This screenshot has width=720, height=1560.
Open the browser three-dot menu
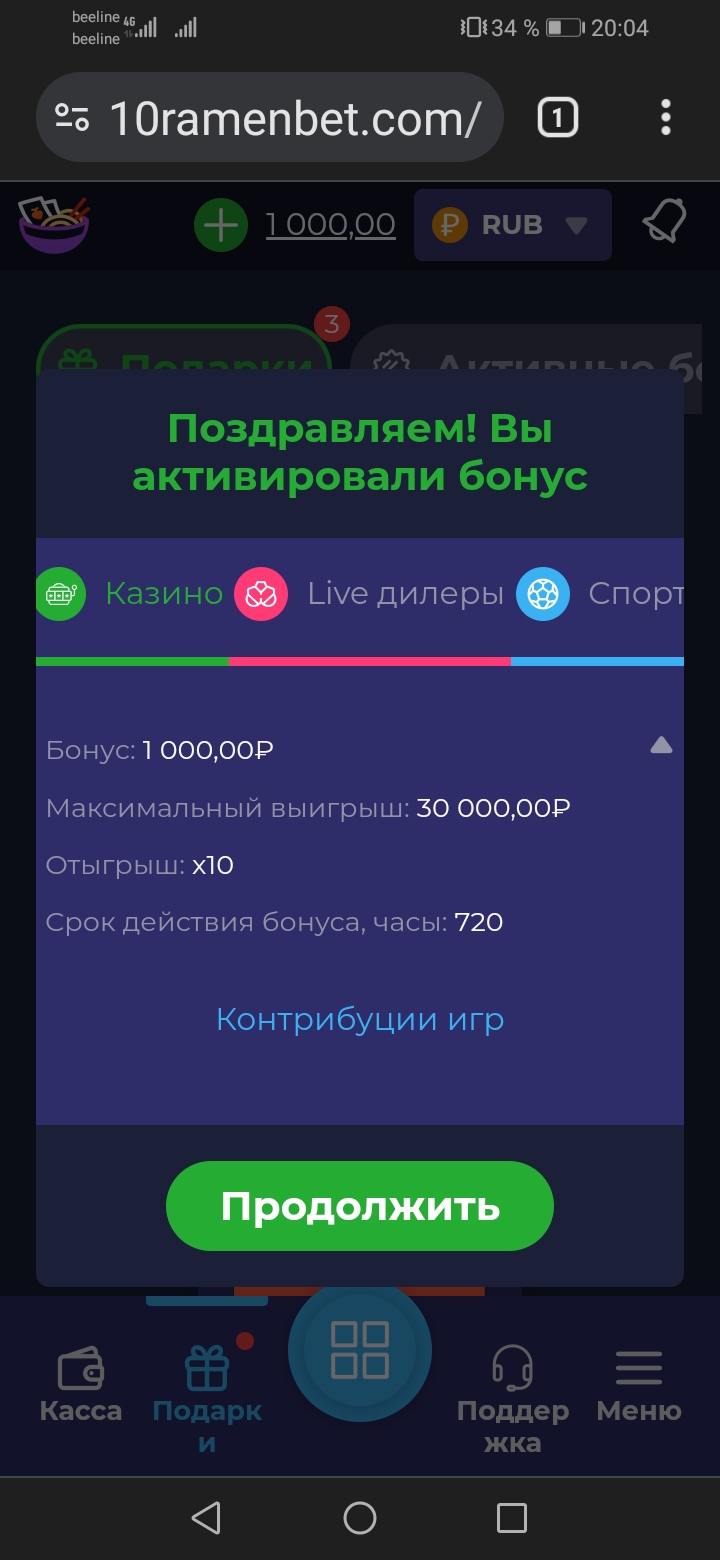click(x=666, y=117)
